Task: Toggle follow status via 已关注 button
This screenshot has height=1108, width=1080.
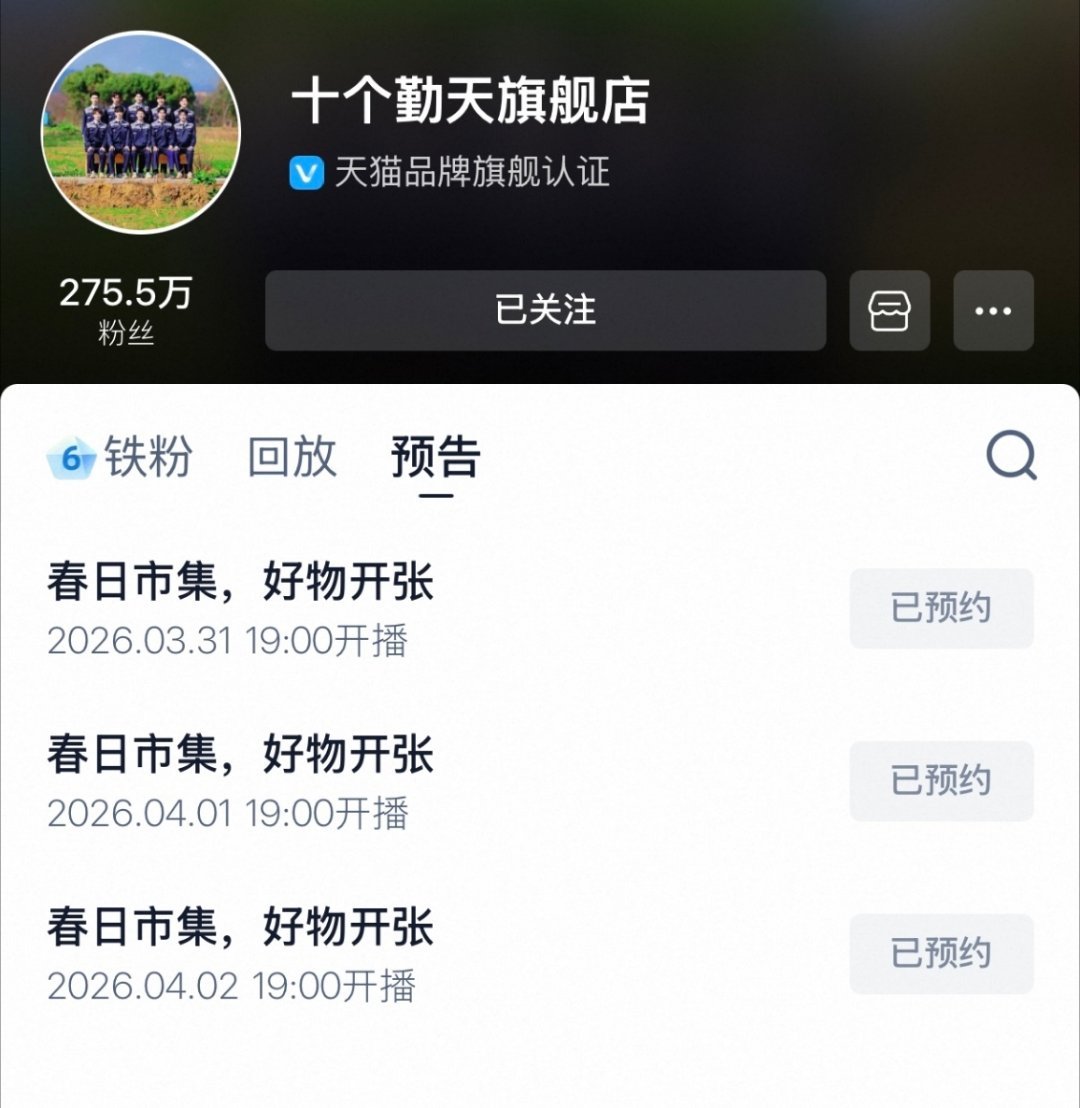Action: [546, 310]
